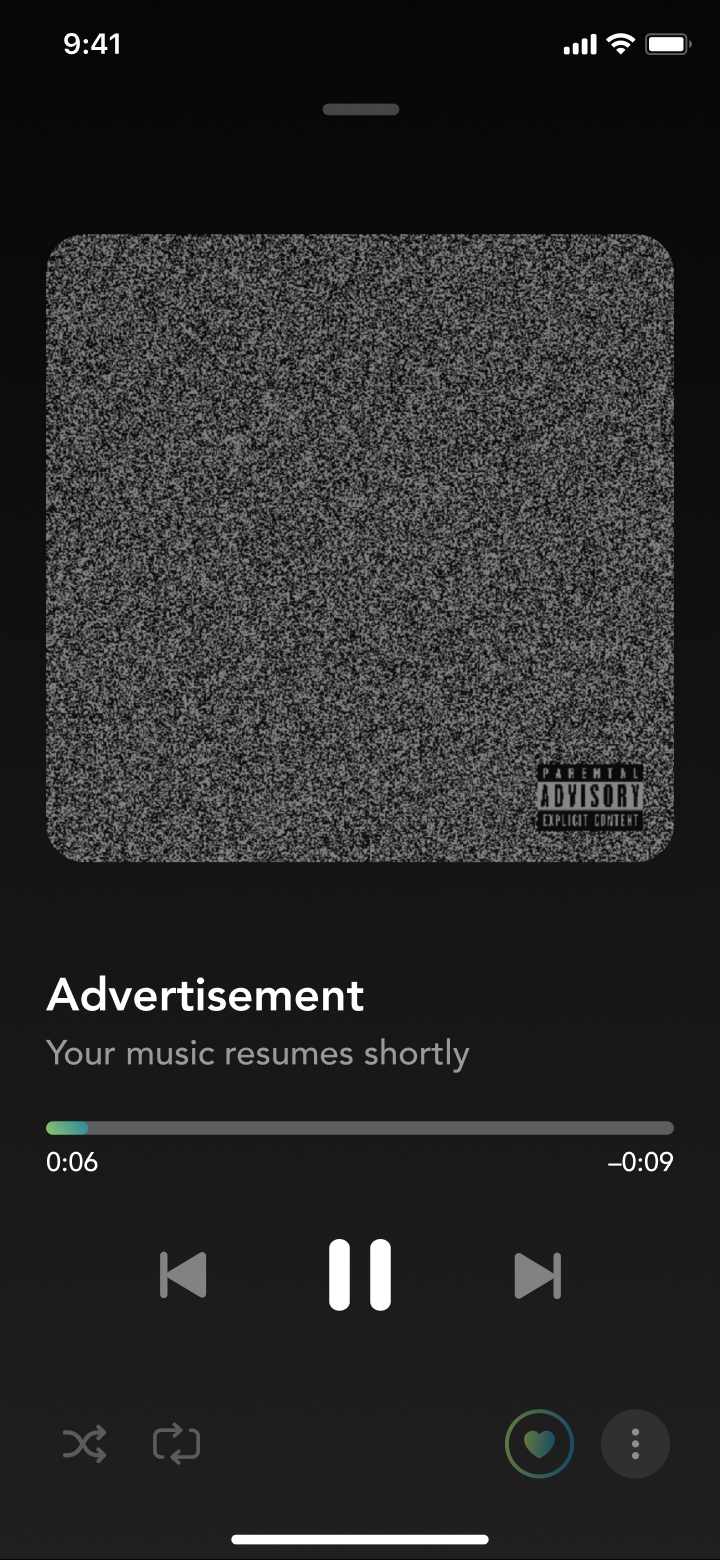Tap the heart favorite button
The image size is (720, 1560).
539,1444
